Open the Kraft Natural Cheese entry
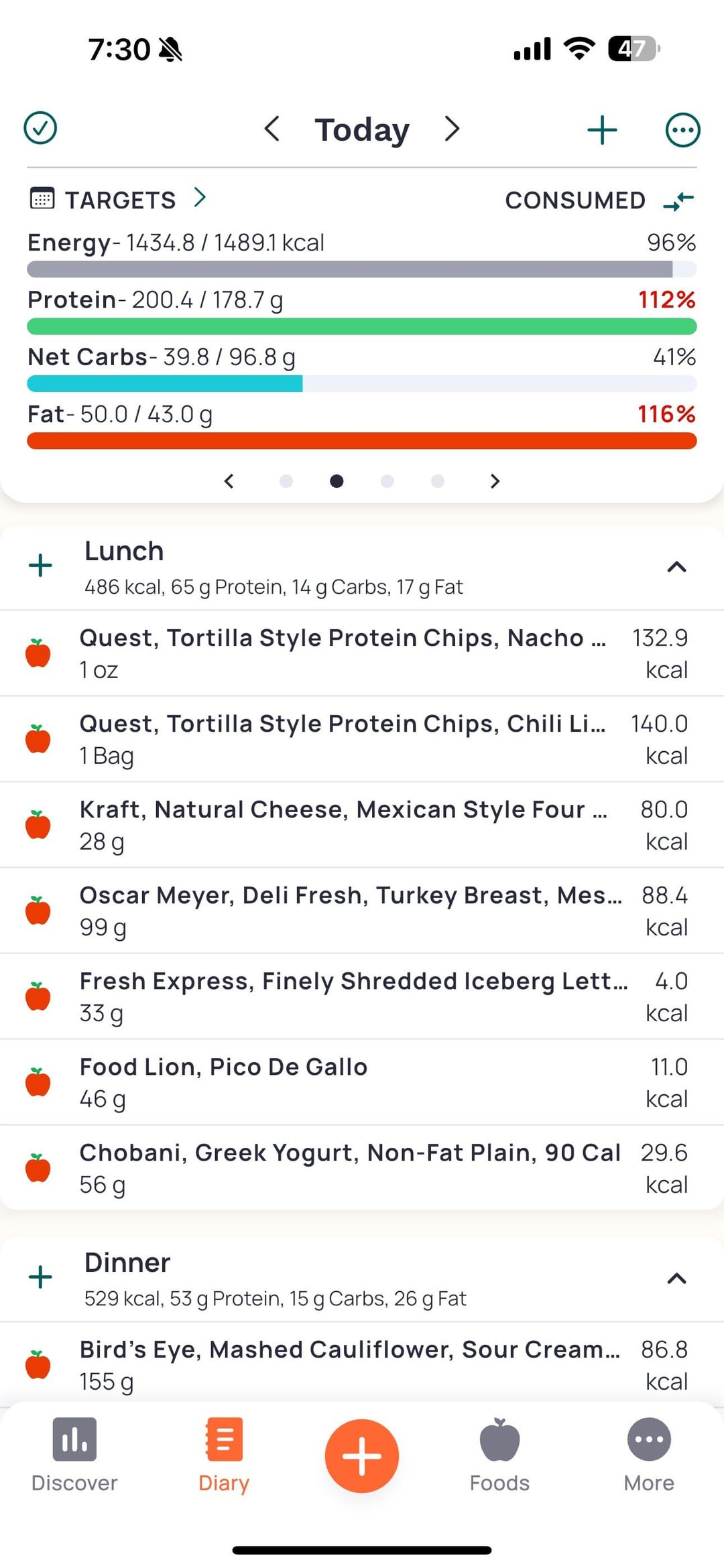 point(362,825)
